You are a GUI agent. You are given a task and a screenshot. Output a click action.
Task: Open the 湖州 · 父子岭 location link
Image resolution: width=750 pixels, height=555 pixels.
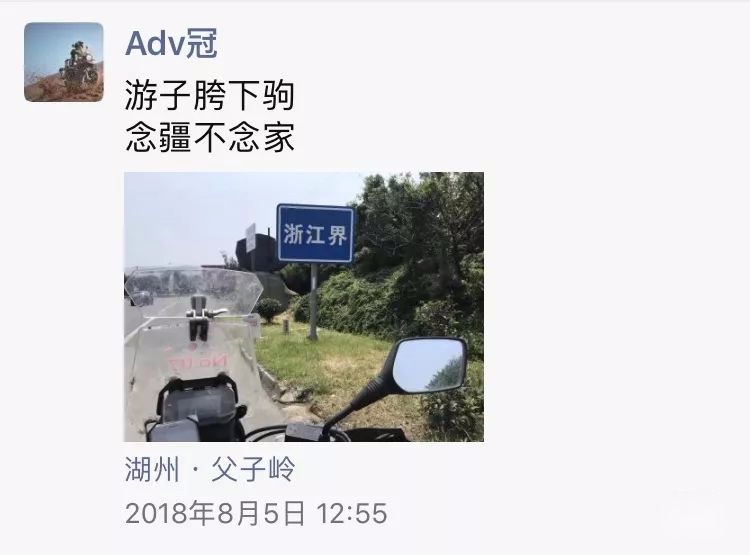pyautogui.click(x=210, y=469)
